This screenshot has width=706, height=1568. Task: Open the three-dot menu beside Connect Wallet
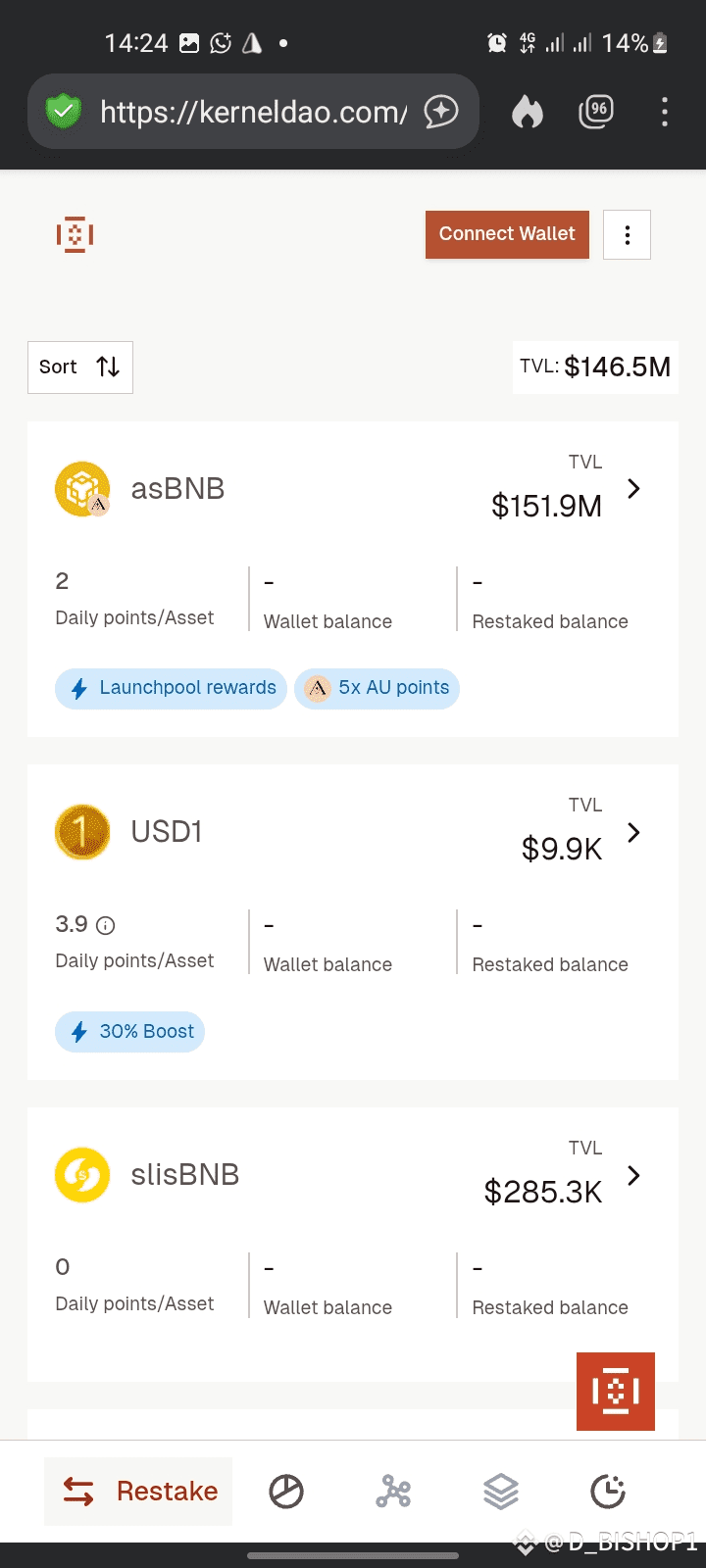pyautogui.click(x=627, y=235)
